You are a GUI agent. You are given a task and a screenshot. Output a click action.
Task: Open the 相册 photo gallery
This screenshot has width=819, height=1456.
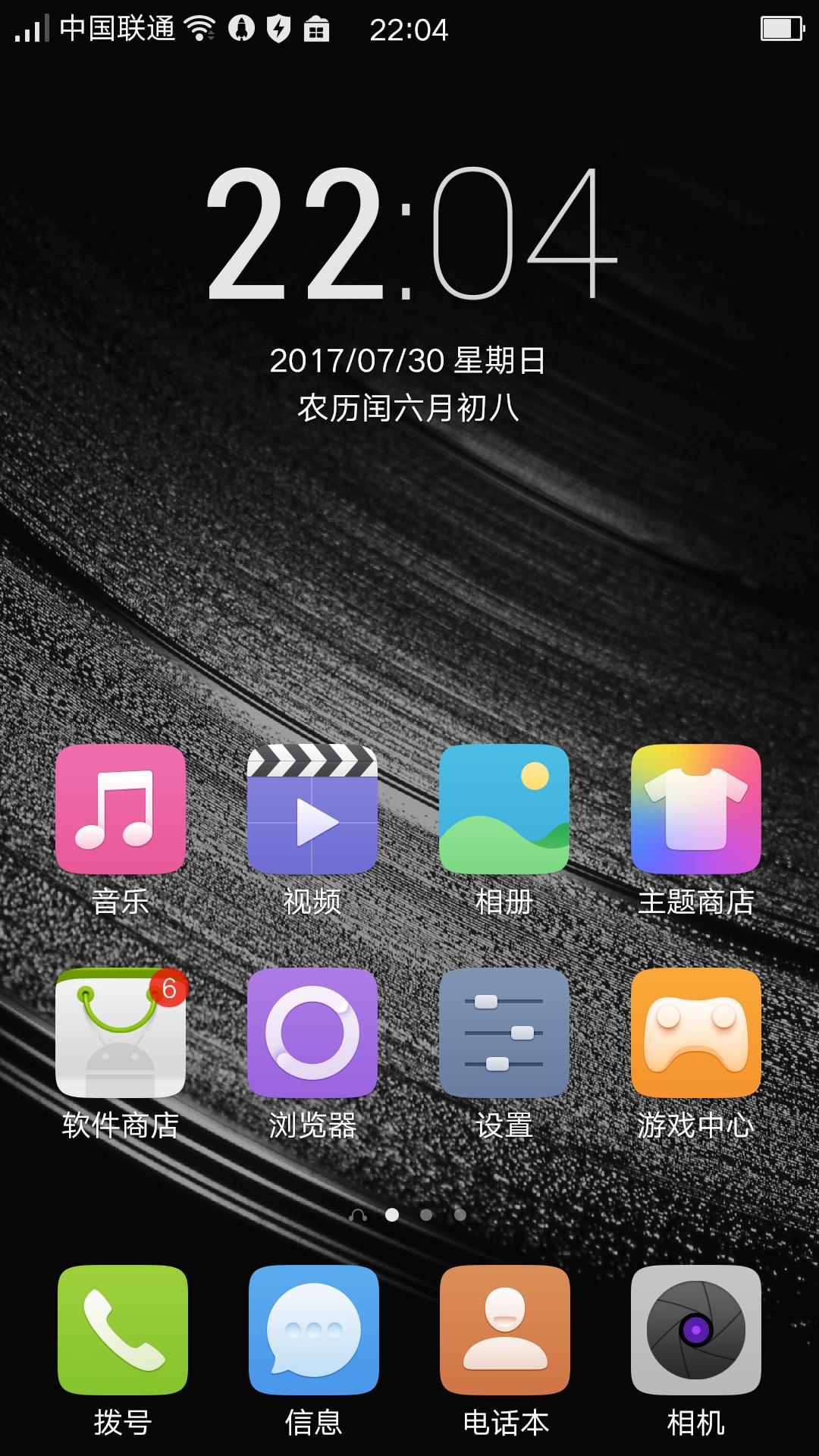[503, 809]
